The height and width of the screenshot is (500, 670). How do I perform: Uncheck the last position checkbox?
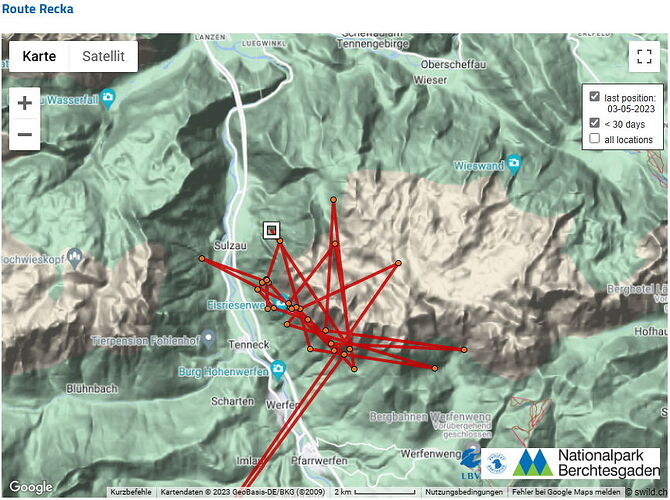(x=595, y=97)
